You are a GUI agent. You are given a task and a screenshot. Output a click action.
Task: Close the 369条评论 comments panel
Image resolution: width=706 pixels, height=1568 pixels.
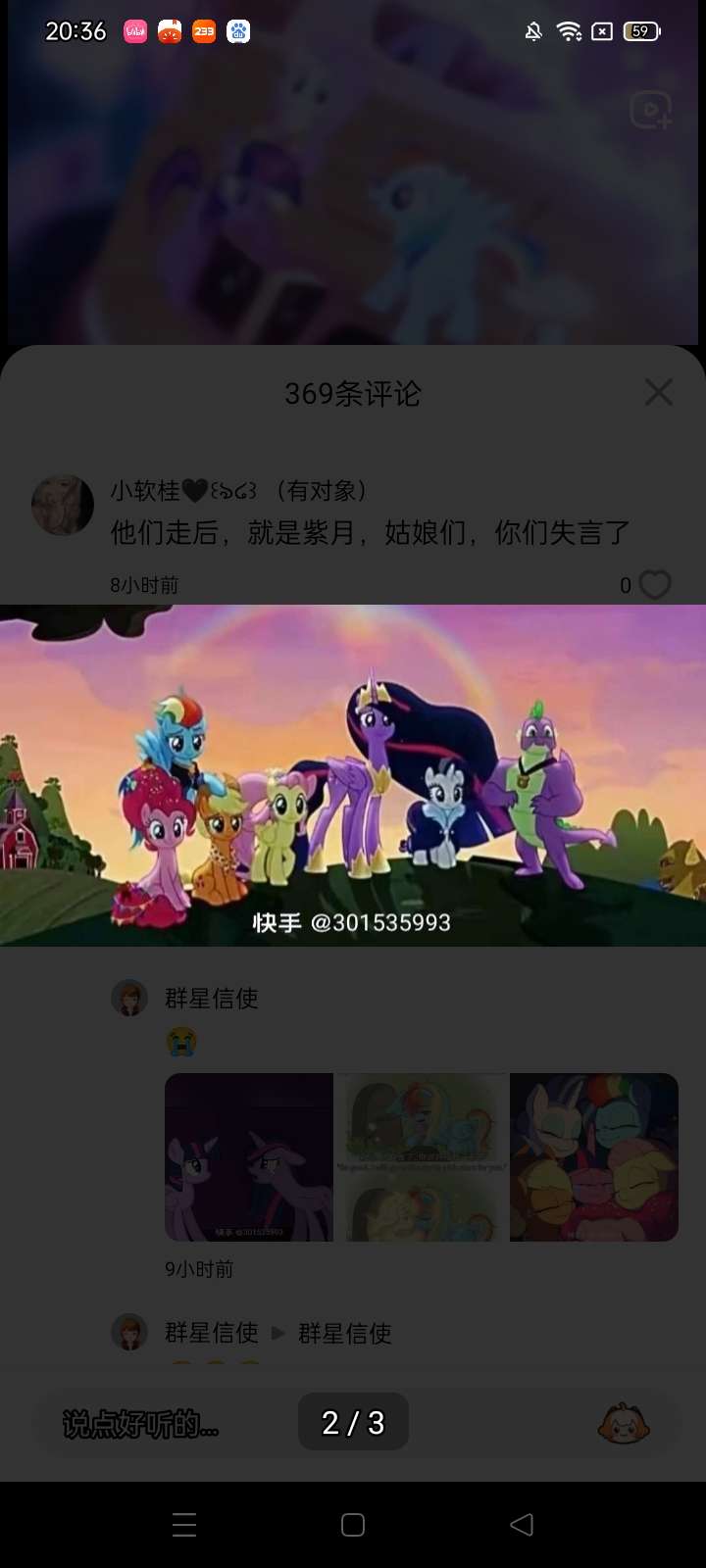point(658,392)
